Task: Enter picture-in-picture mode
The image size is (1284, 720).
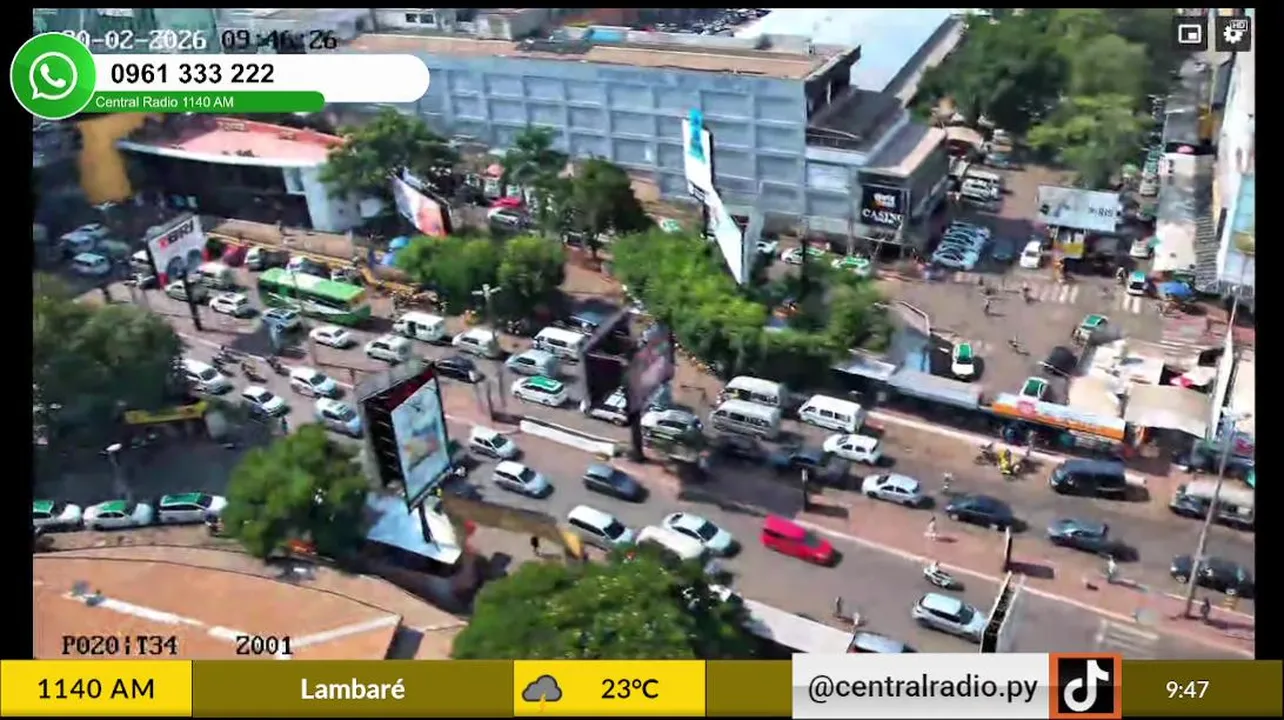Action: click(1190, 34)
